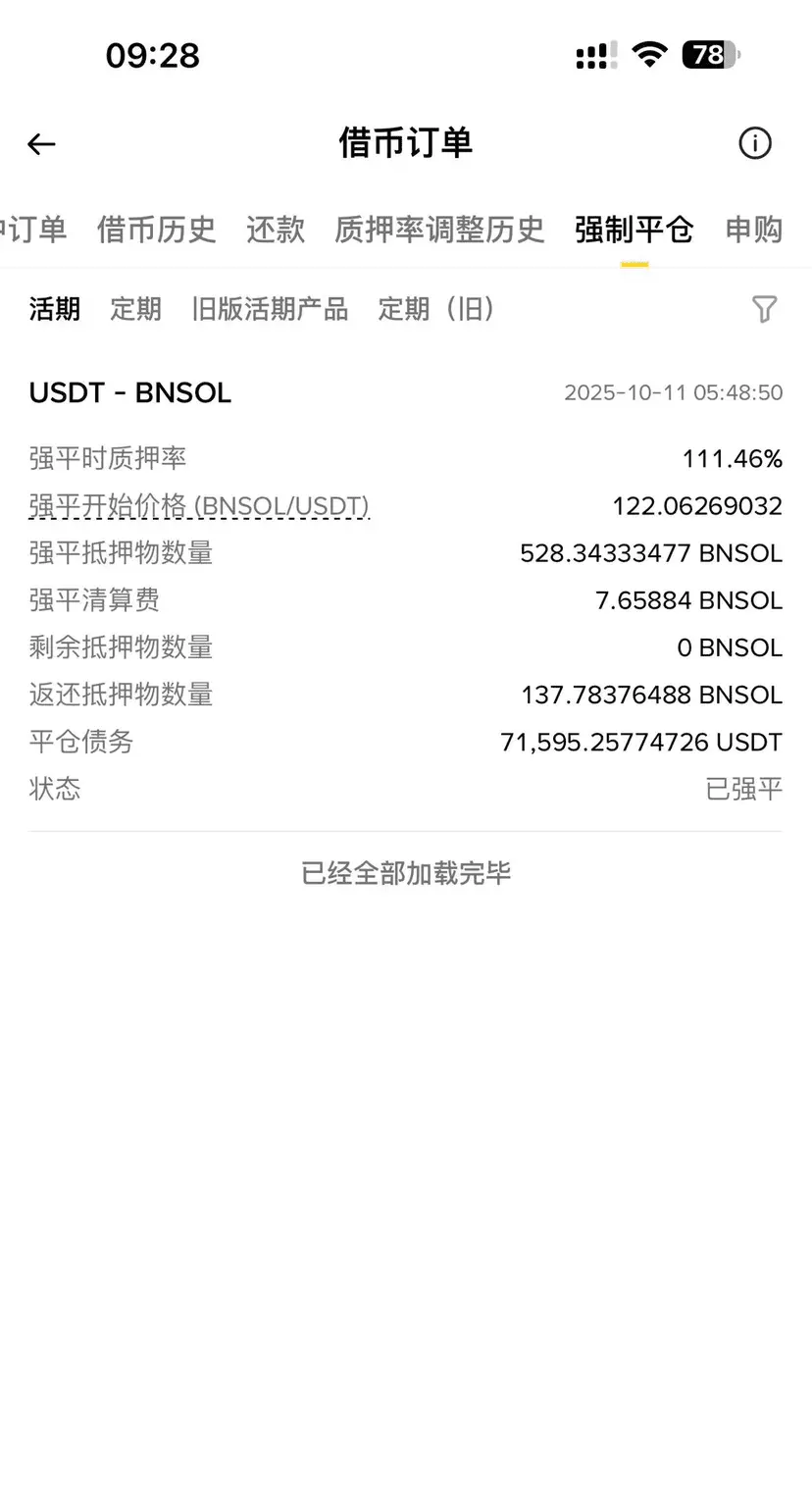Select the 强制平仓 tab
The width and height of the screenshot is (812, 1496).
634,230
